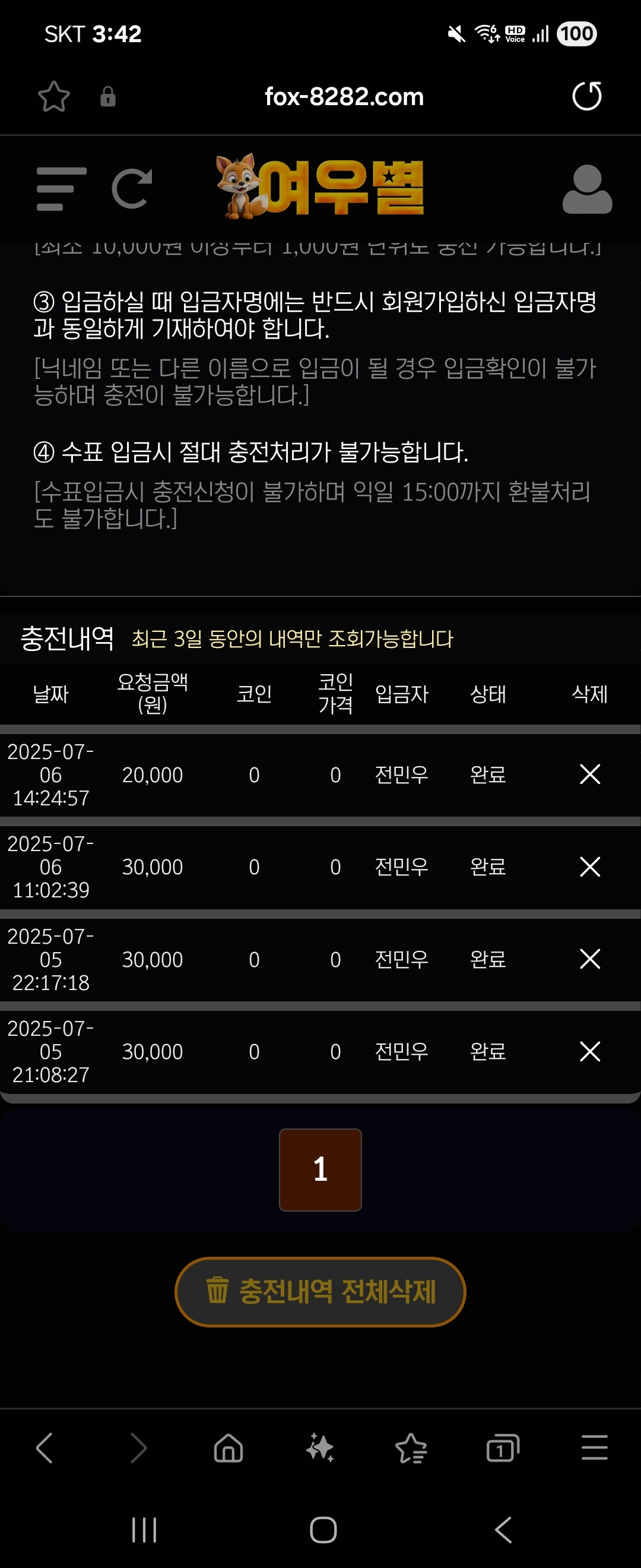Select page 1 of deposit history
Viewport: 641px width, 1568px height.
[x=320, y=1169]
